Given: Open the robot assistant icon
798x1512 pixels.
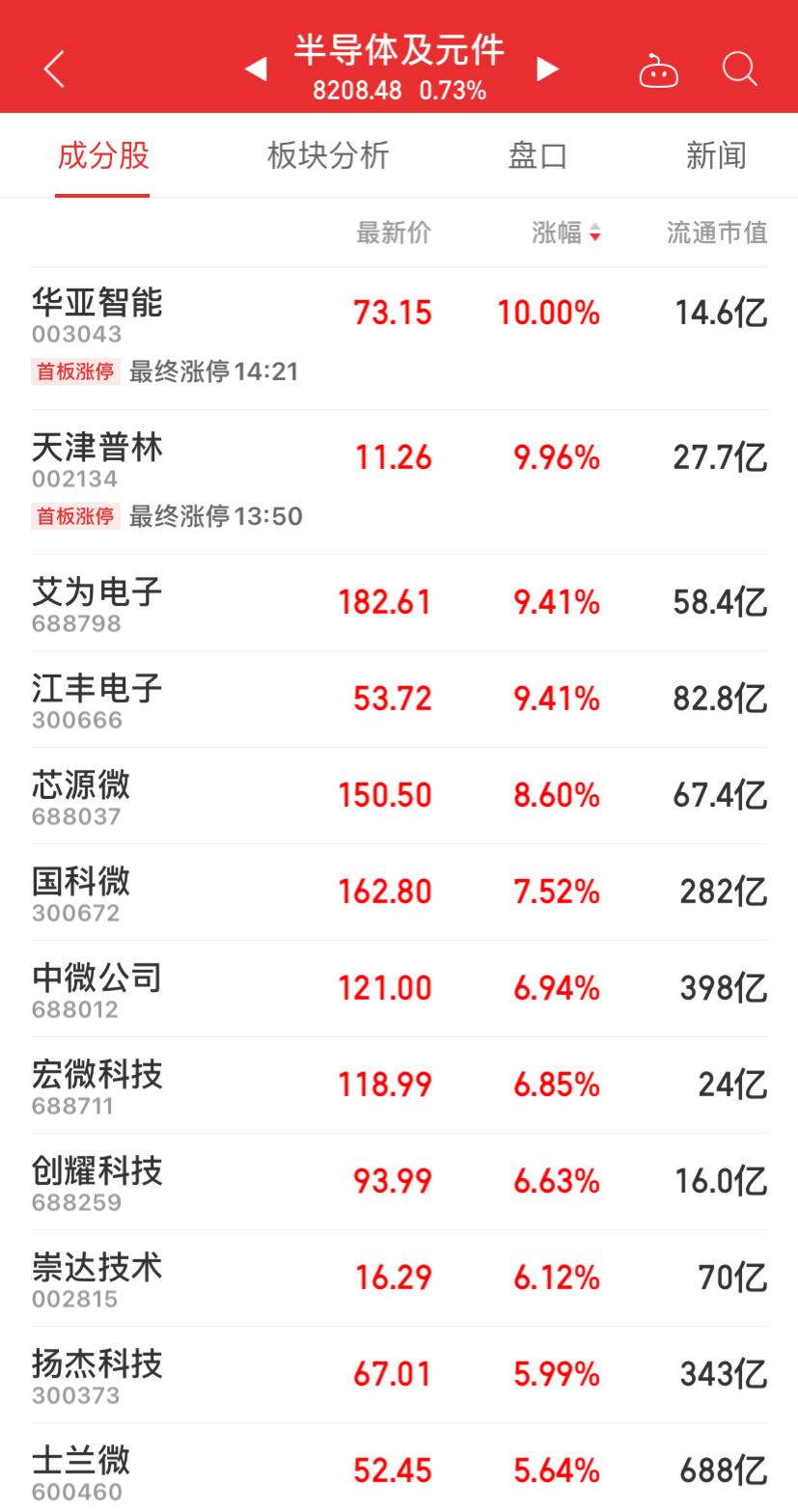Looking at the screenshot, I should pos(659,70).
